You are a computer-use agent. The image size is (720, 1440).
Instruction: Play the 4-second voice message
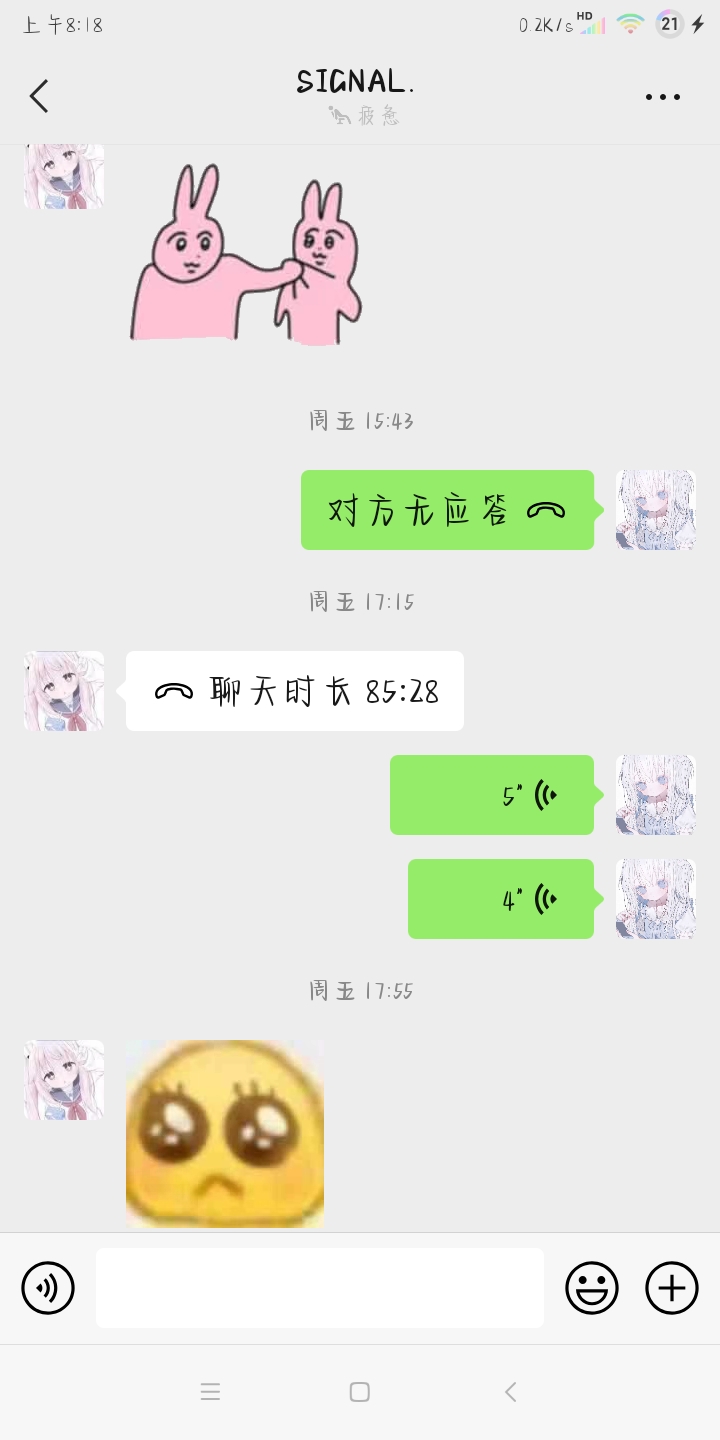click(501, 899)
